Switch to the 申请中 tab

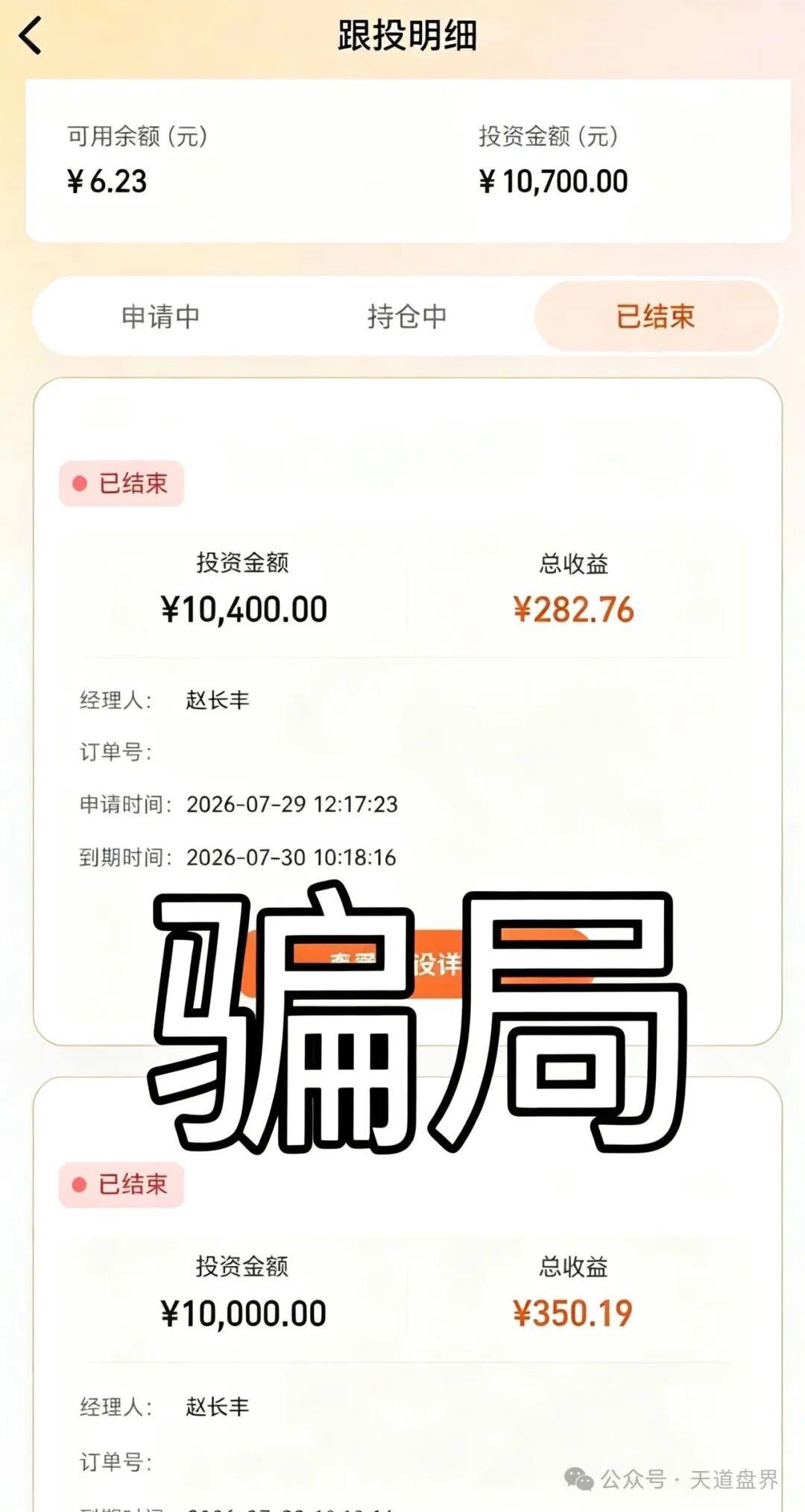tap(161, 317)
